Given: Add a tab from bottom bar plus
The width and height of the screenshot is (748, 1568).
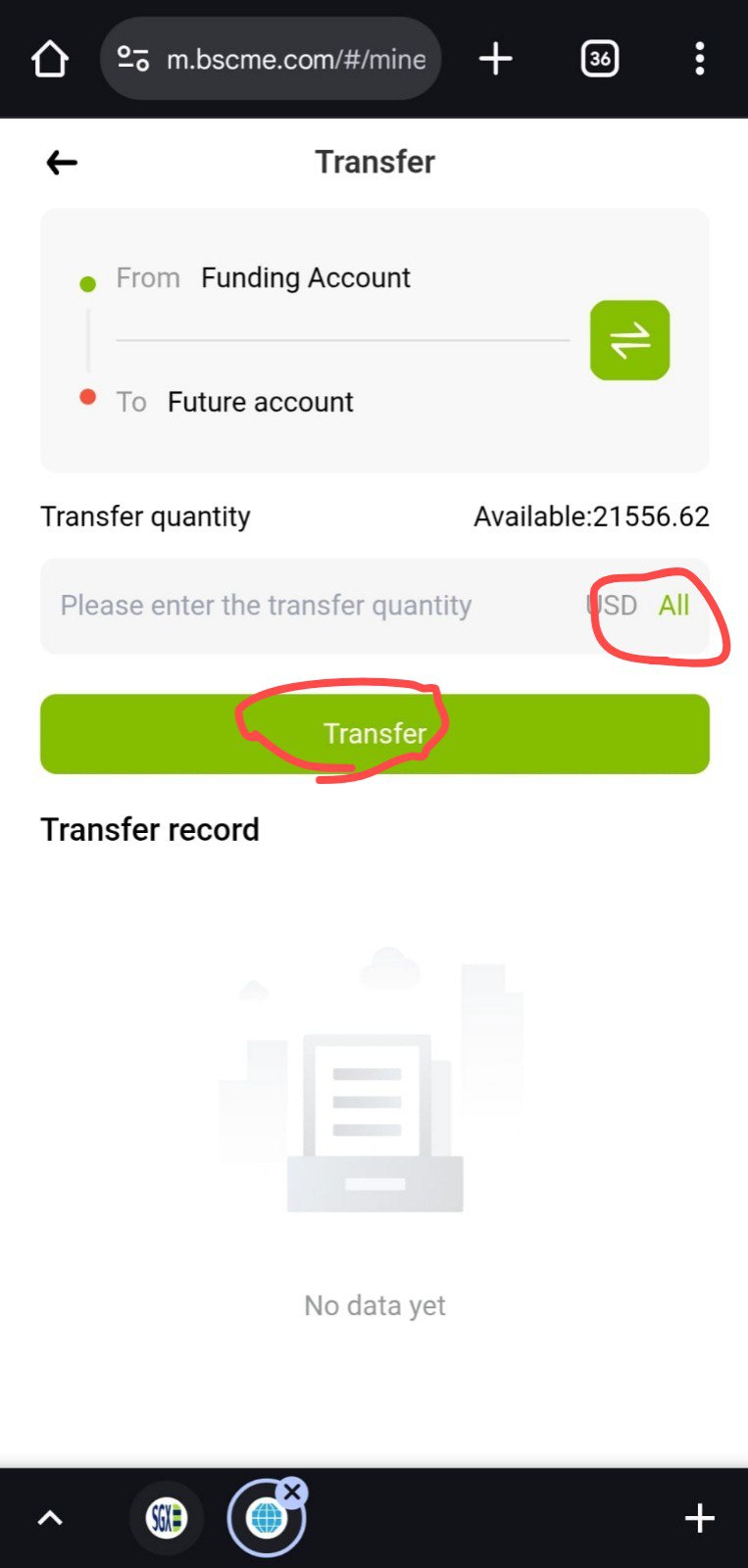Looking at the screenshot, I should [699, 1519].
